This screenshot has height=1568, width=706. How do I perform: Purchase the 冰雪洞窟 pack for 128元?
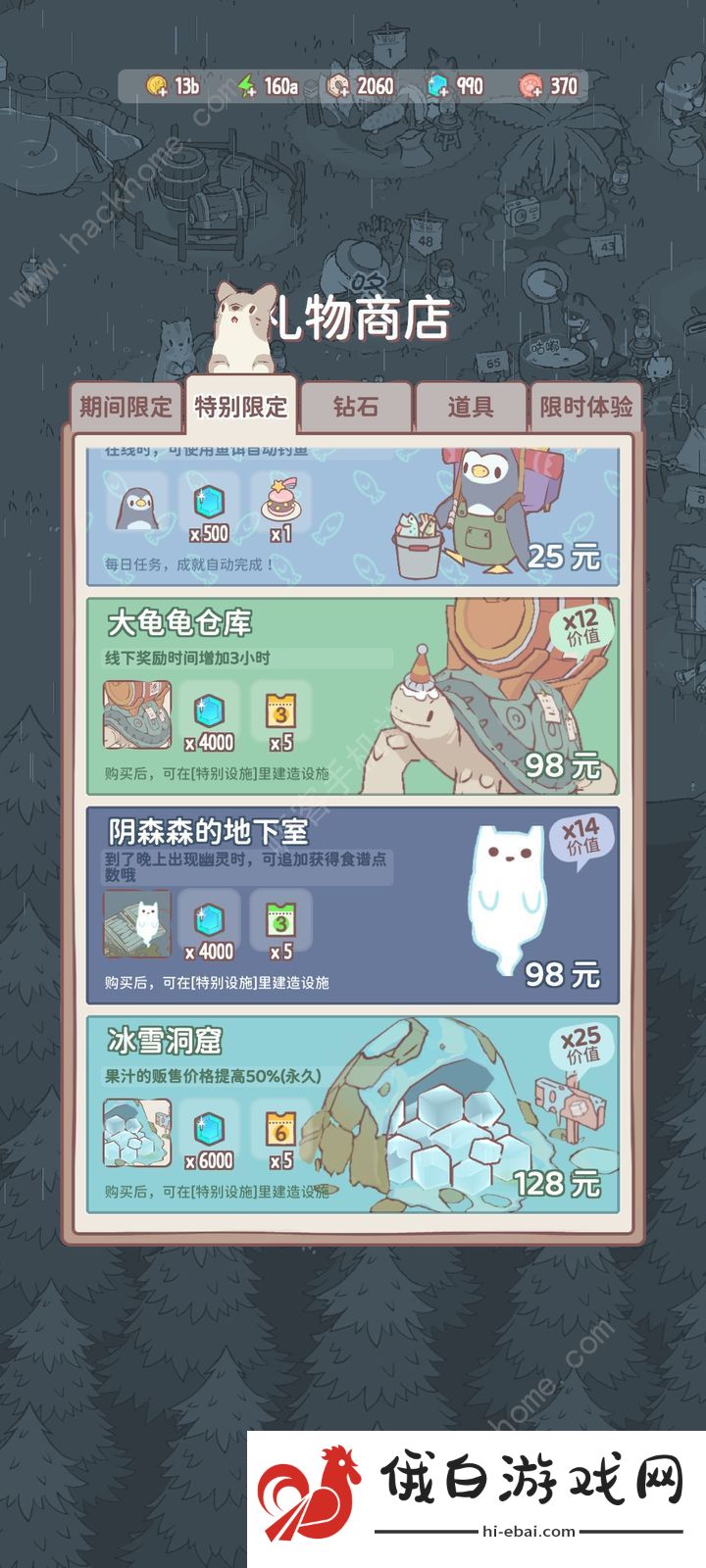[x=555, y=1184]
